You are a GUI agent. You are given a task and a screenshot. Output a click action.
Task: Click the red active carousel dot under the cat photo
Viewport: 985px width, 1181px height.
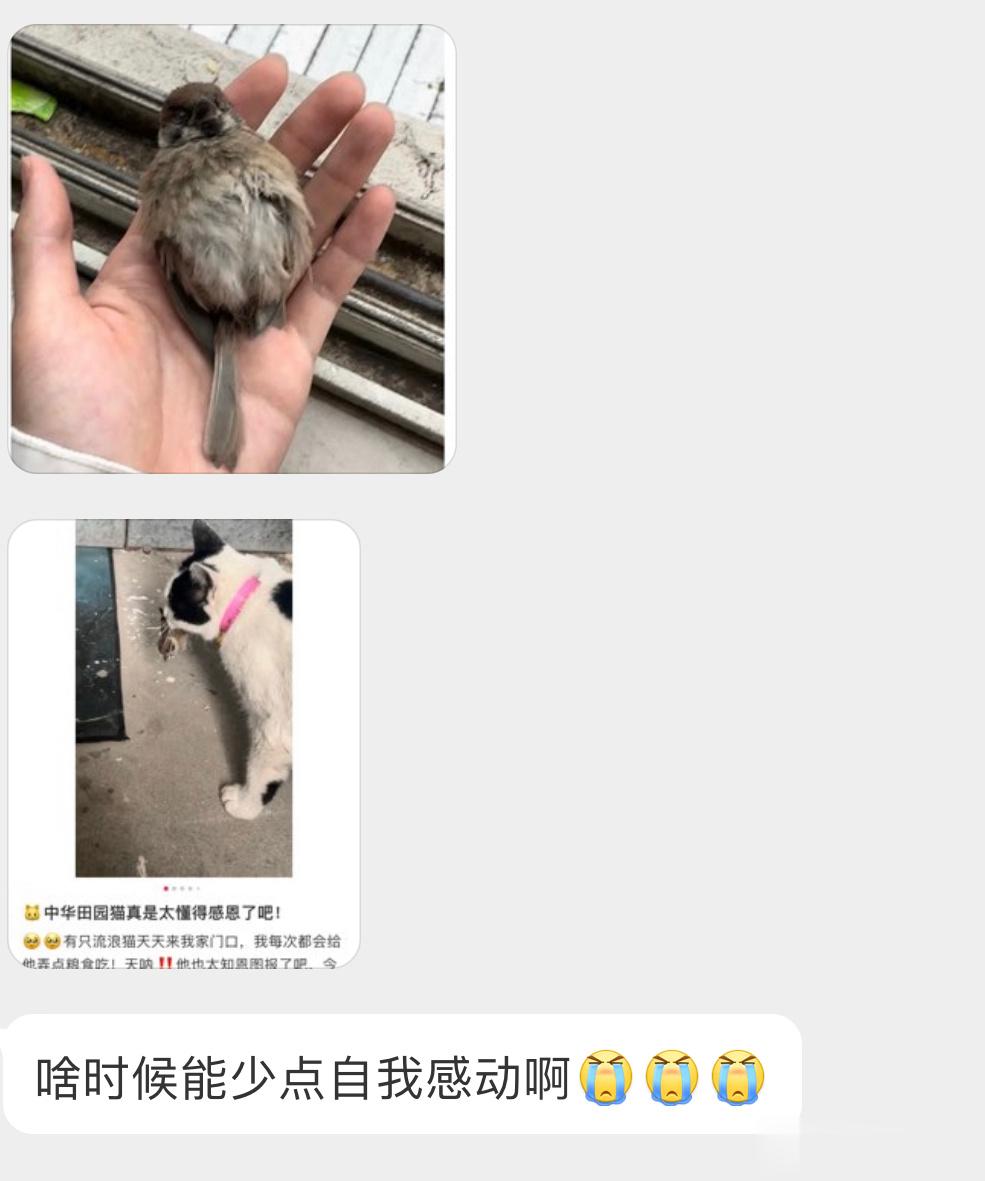pos(165,886)
